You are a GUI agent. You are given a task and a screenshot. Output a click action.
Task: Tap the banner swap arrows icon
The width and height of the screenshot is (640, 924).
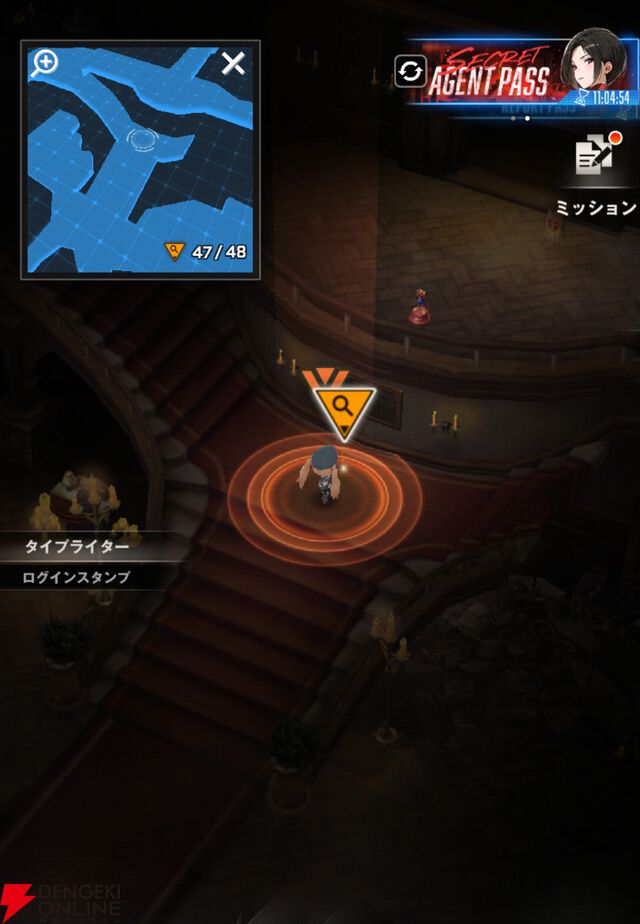click(410, 72)
